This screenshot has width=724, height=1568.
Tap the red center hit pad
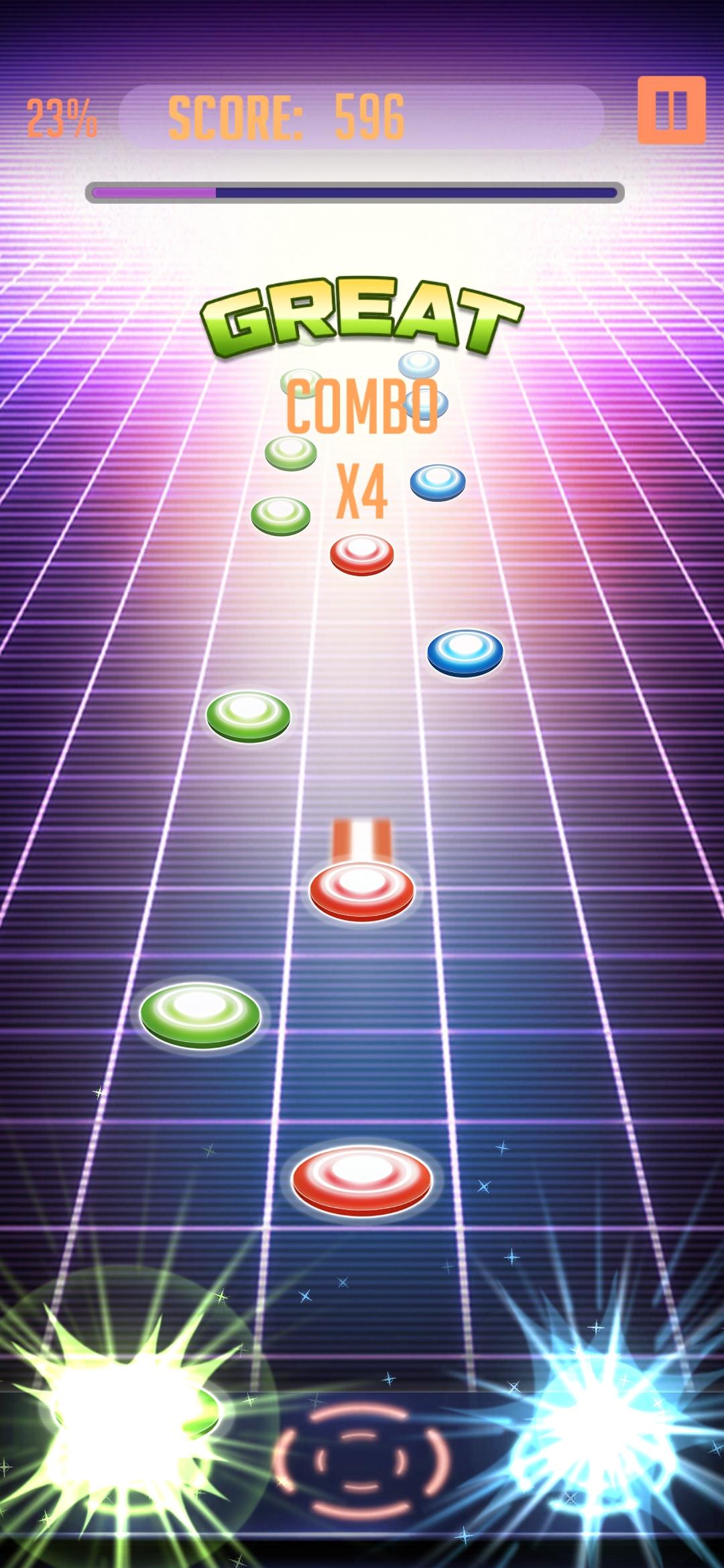pyautogui.click(x=362, y=1459)
